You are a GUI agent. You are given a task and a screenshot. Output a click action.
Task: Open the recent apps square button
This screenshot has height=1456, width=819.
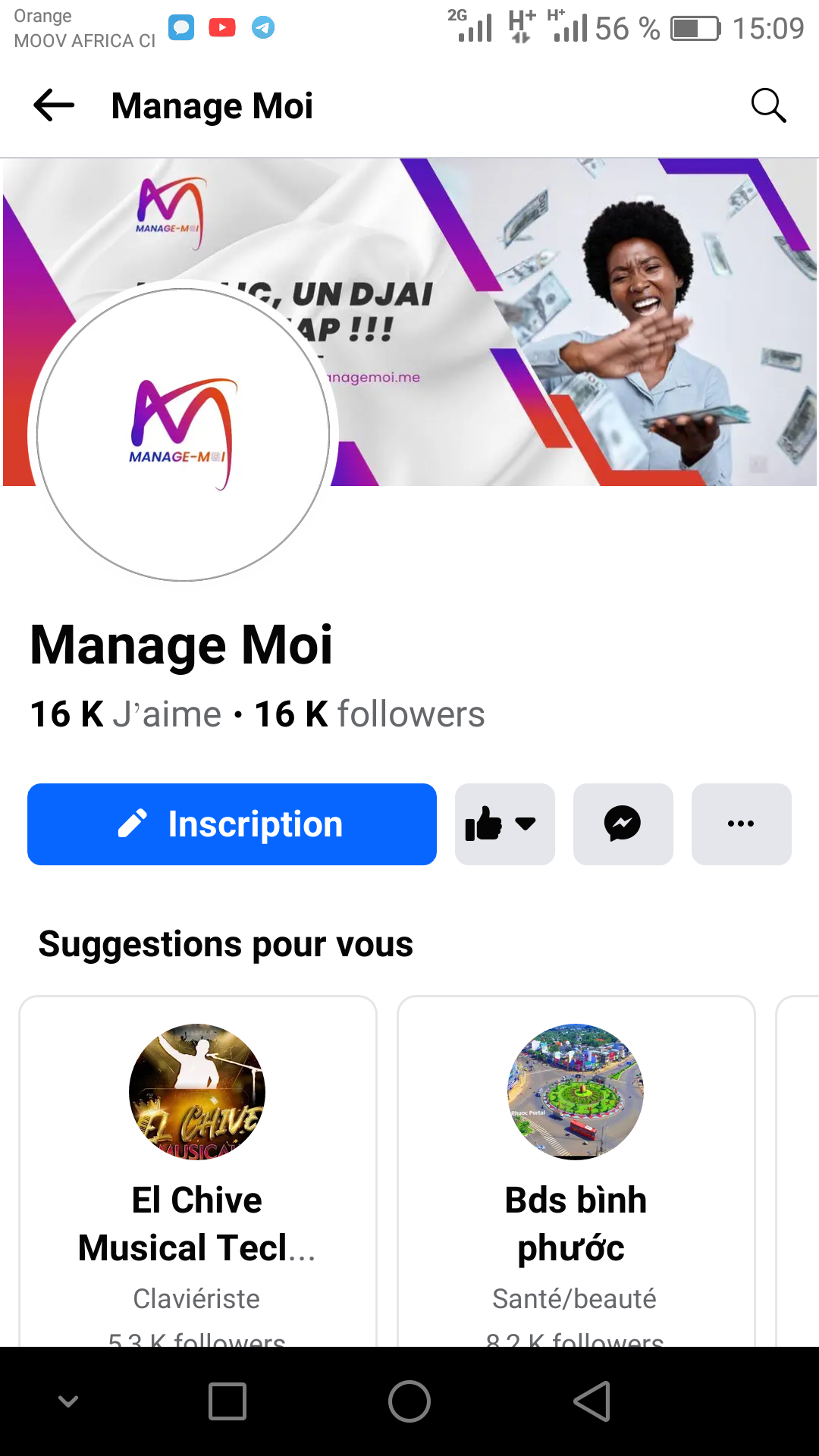click(x=227, y=1401)
